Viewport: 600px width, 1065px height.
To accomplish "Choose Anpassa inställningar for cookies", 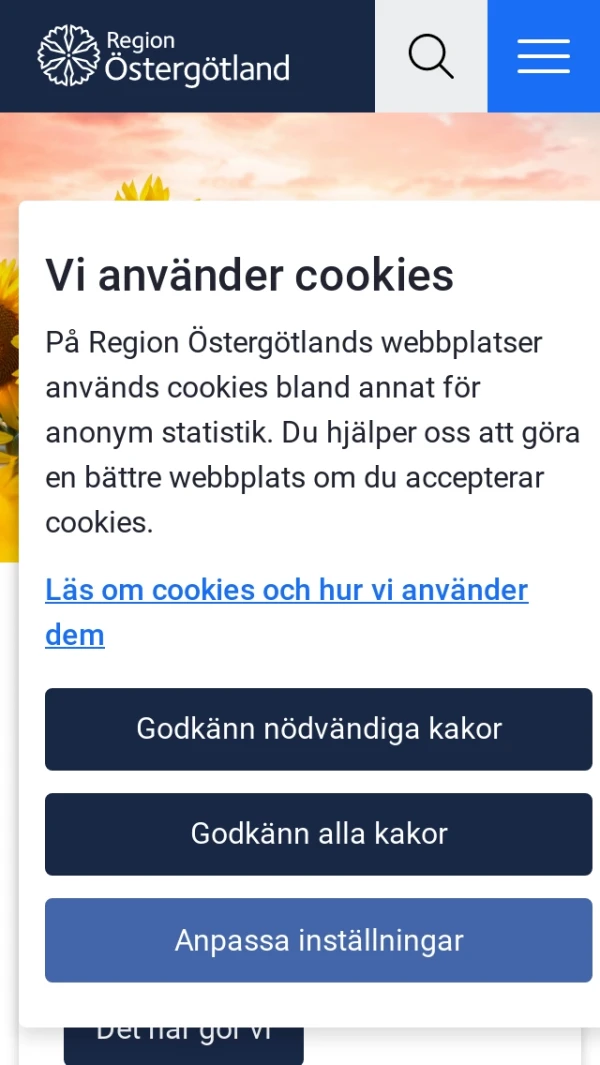I will pyautogui.click(x=318, y=940).
